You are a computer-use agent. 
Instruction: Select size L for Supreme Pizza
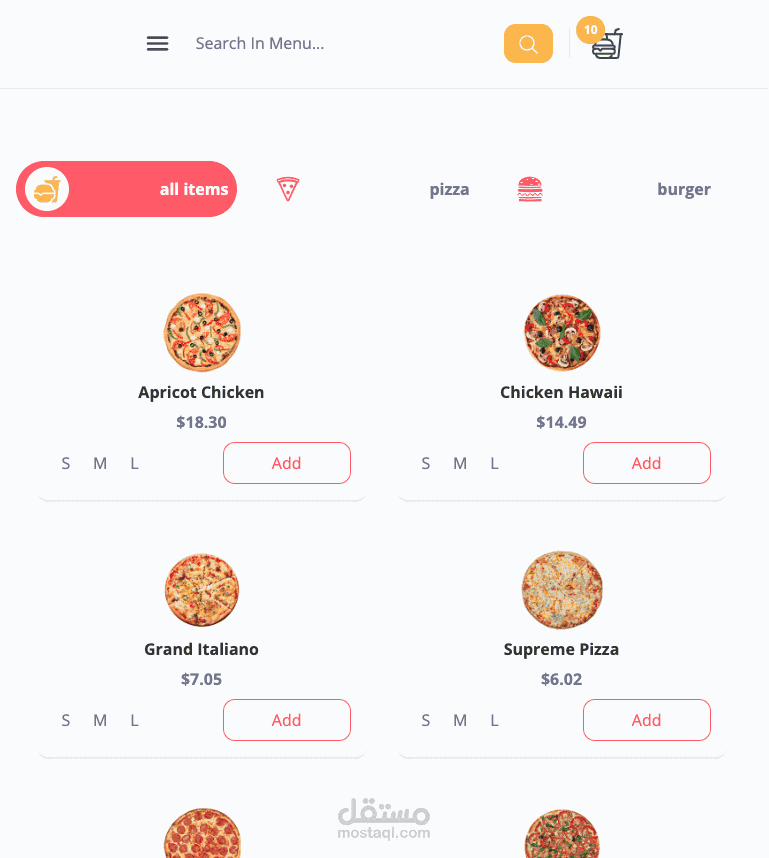(494, 720)
